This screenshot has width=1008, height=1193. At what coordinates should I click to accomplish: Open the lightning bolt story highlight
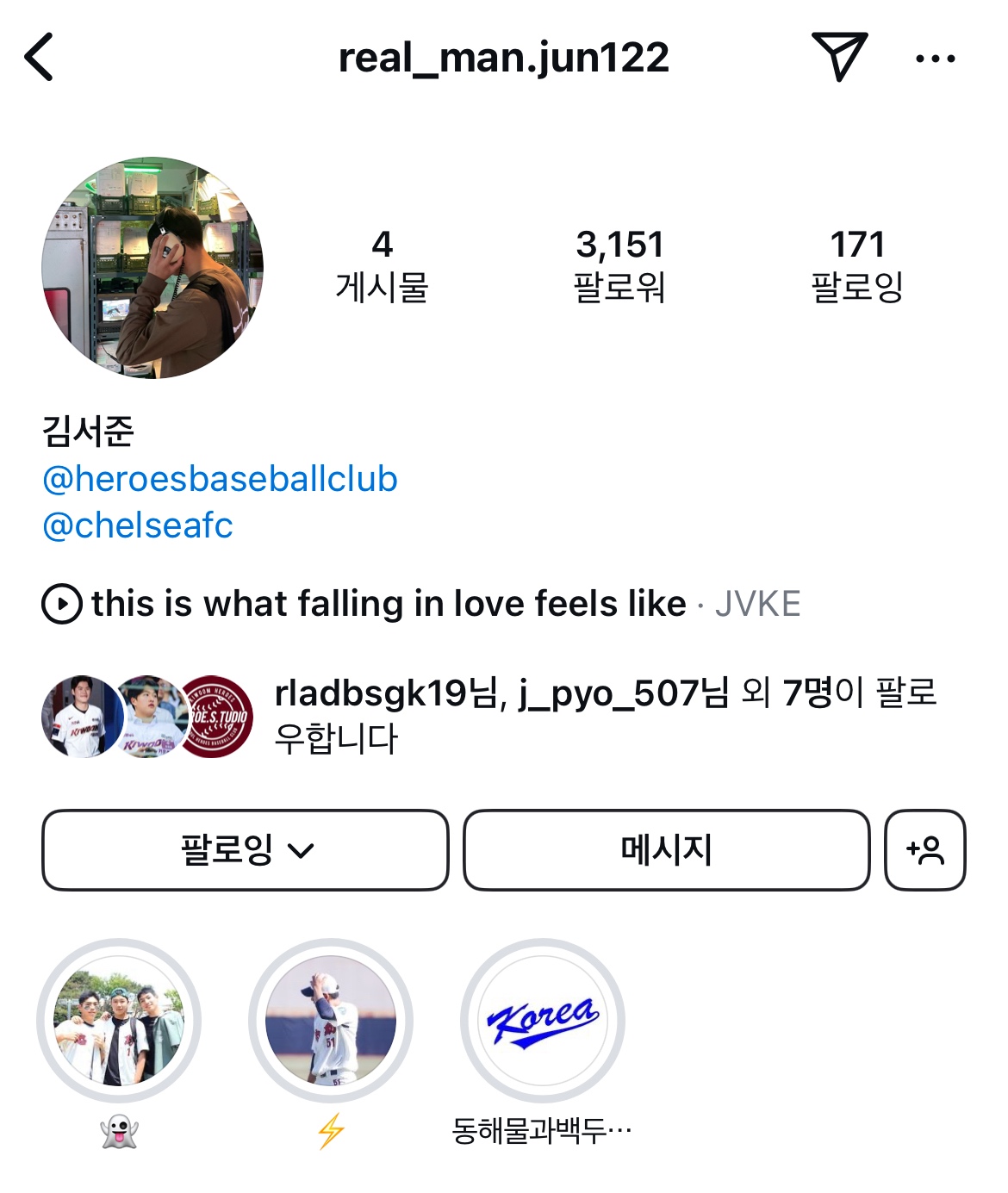[331, 1021]
